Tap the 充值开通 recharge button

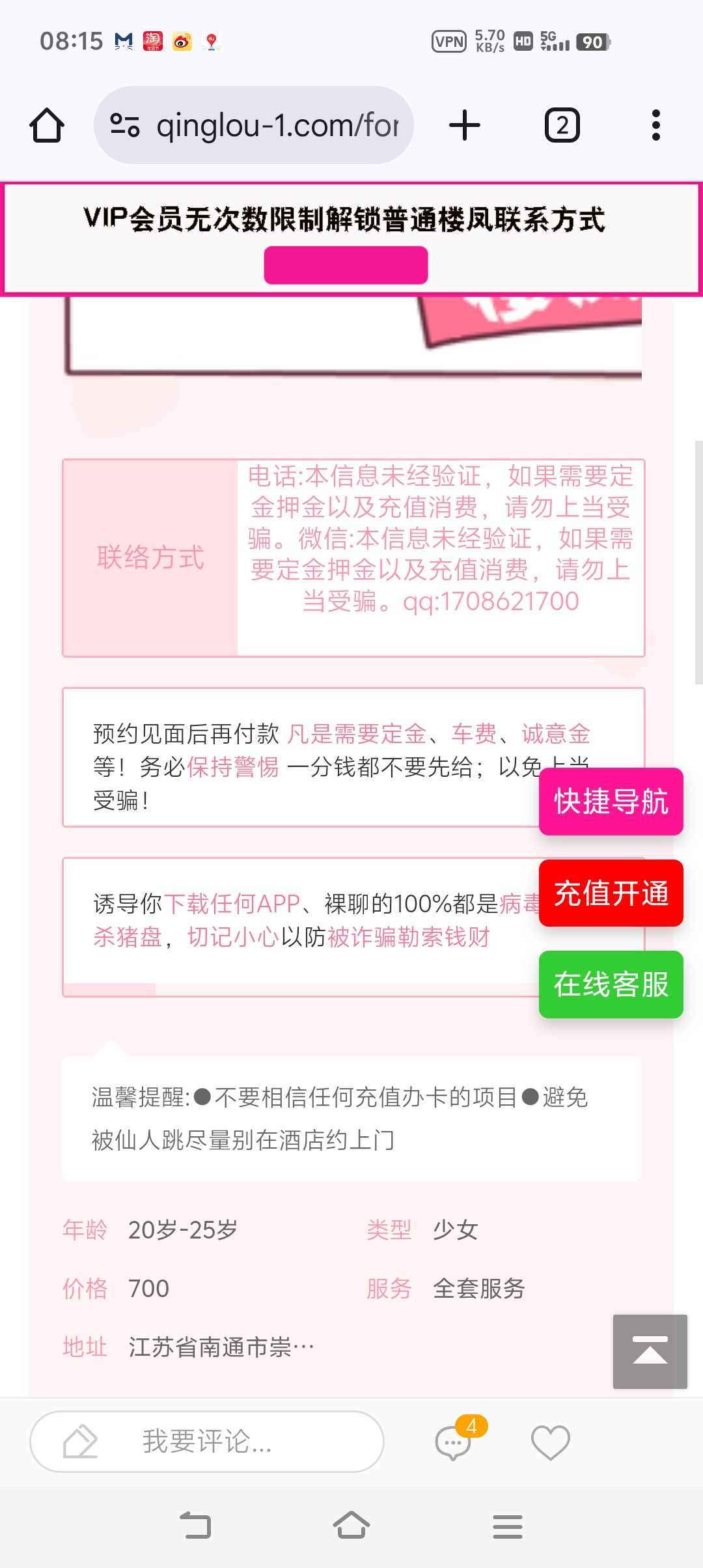coord(611,893)
